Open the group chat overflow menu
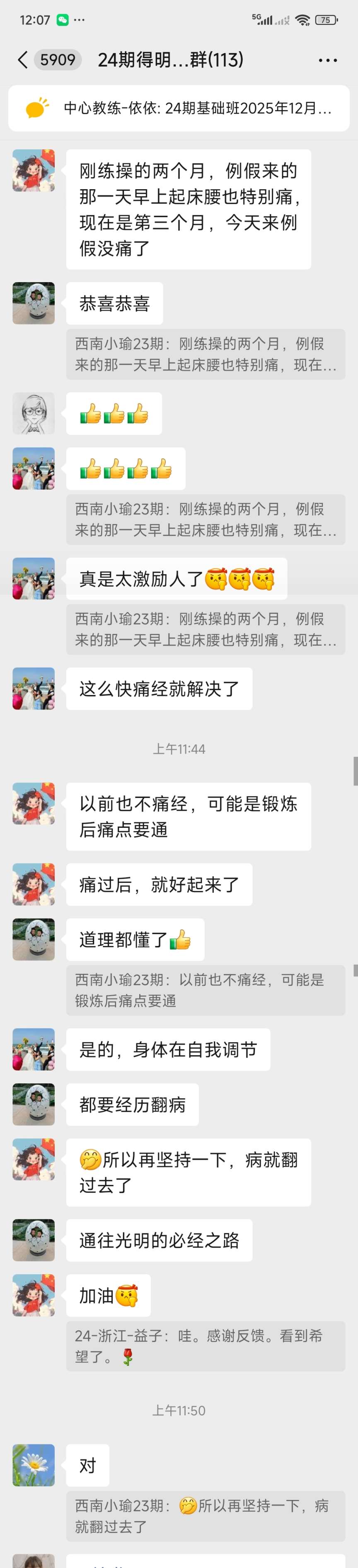Screen dimensions: 358x1568 click(328, 60)
